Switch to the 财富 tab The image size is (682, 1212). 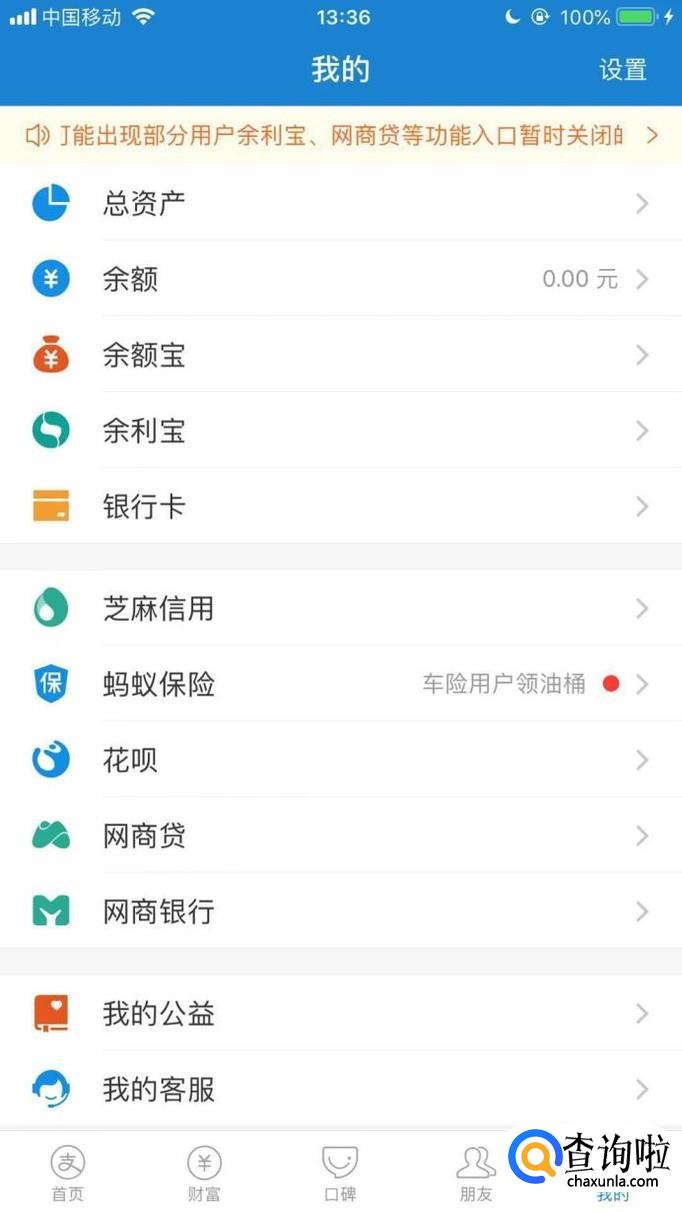tap(204, 1173)
